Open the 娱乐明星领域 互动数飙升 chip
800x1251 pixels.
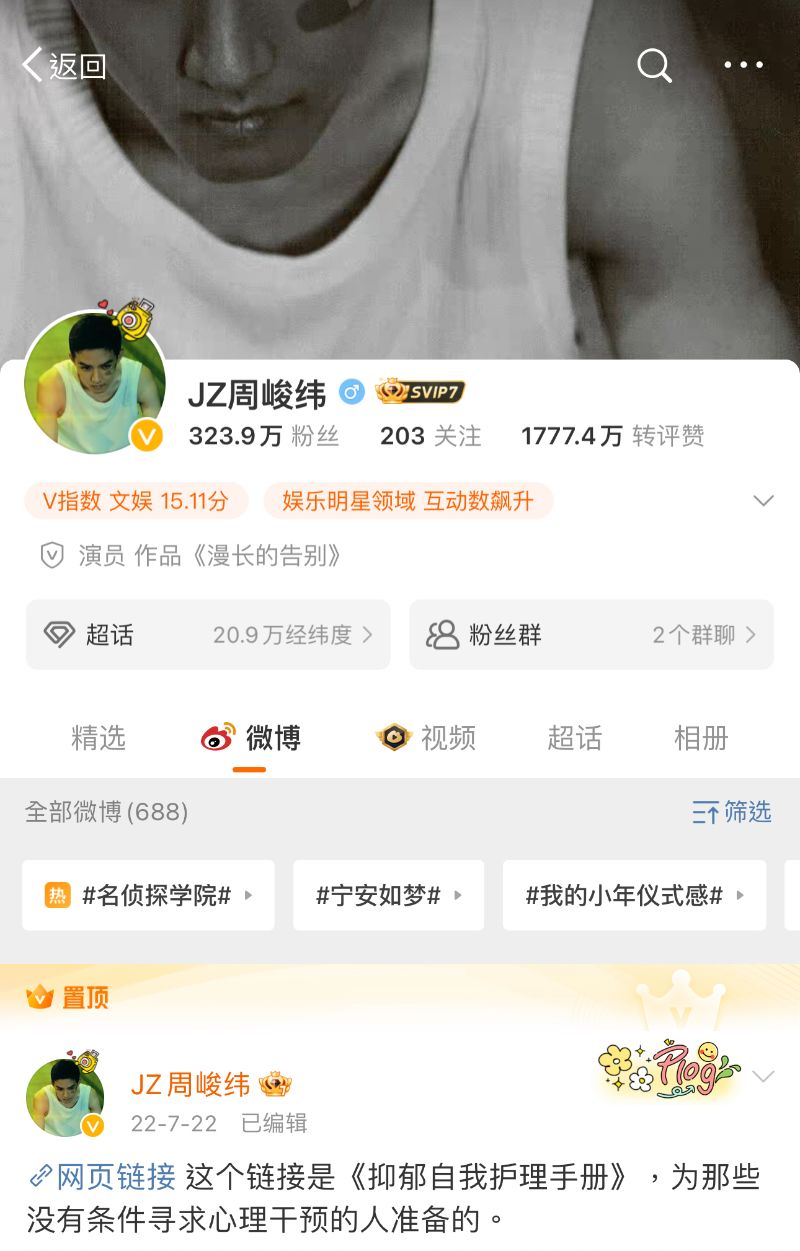tap(408, 501)
